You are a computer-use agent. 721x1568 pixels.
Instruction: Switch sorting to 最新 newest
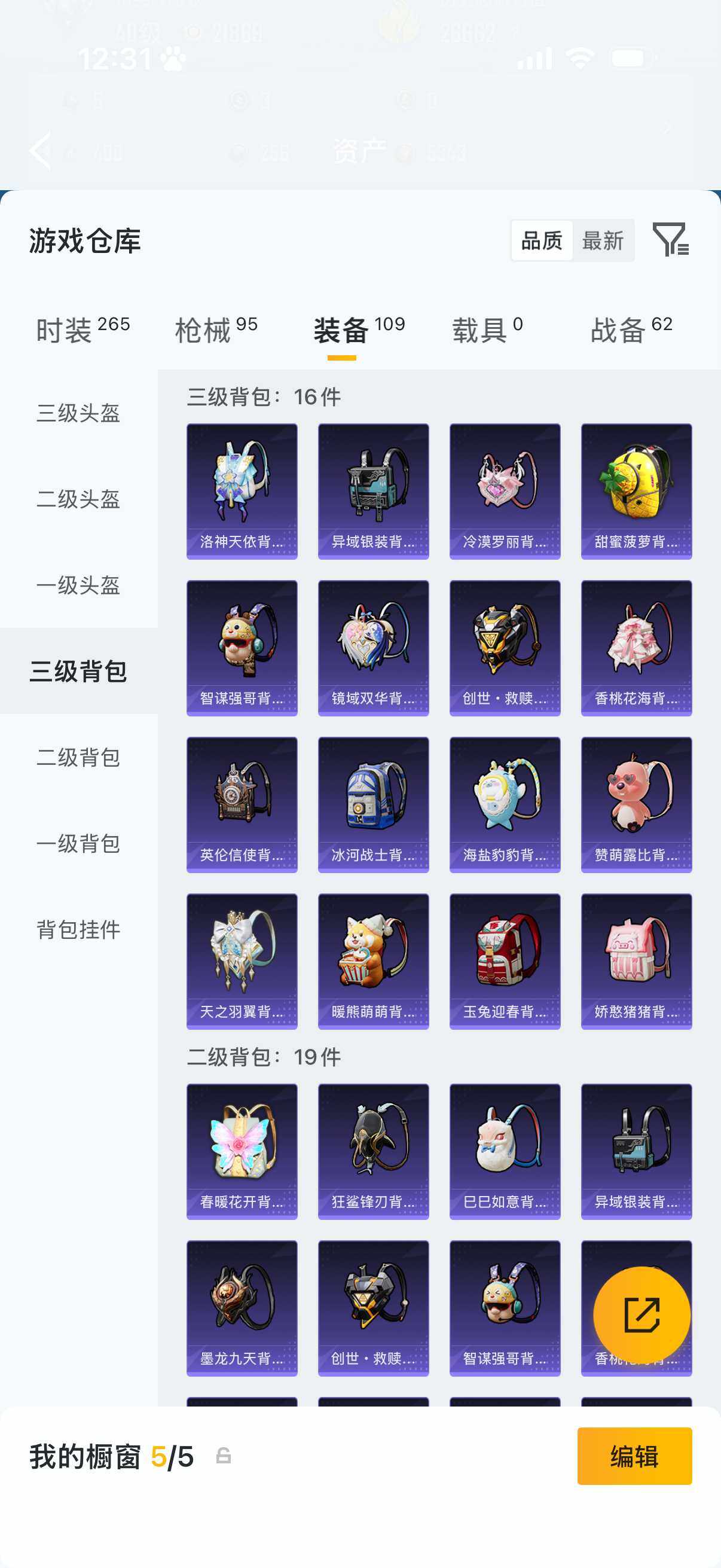point(604,240)
